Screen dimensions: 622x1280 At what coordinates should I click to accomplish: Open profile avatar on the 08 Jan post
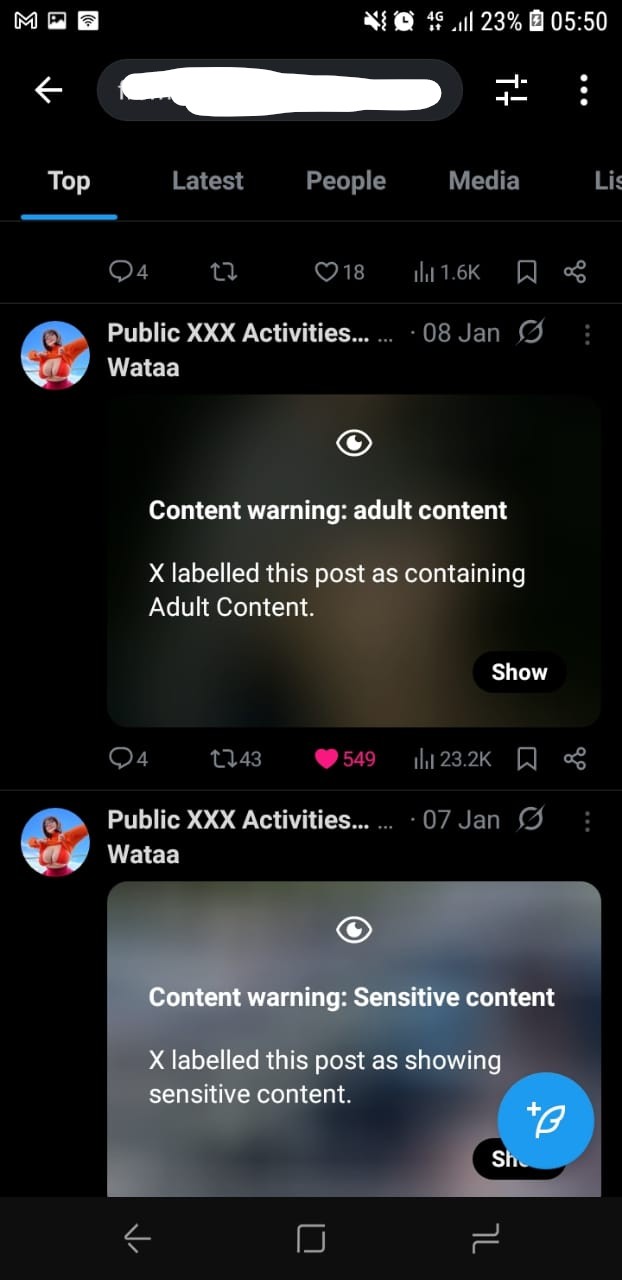(x=55, y=355)
